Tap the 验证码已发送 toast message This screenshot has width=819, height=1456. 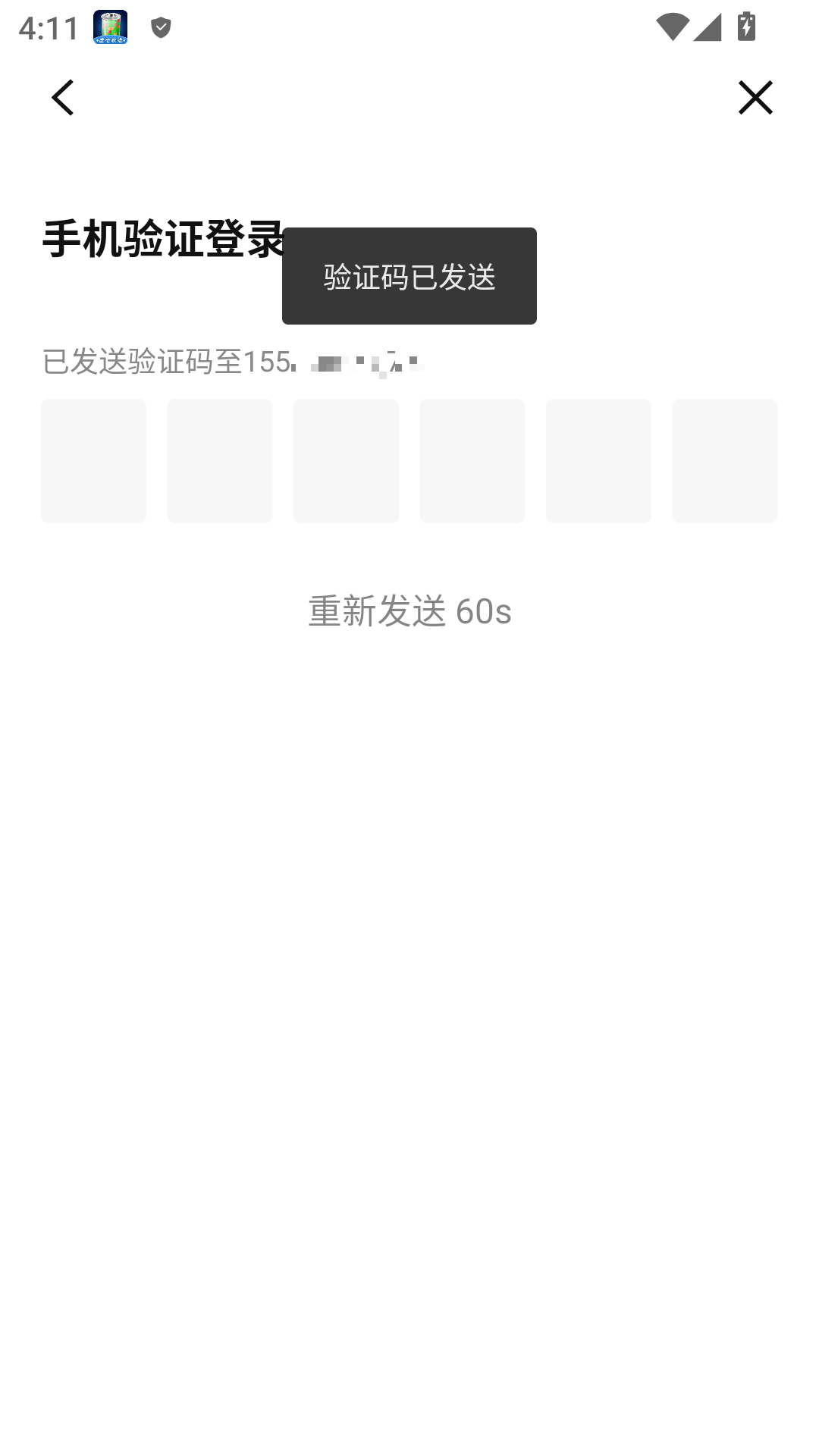[409, 275]
